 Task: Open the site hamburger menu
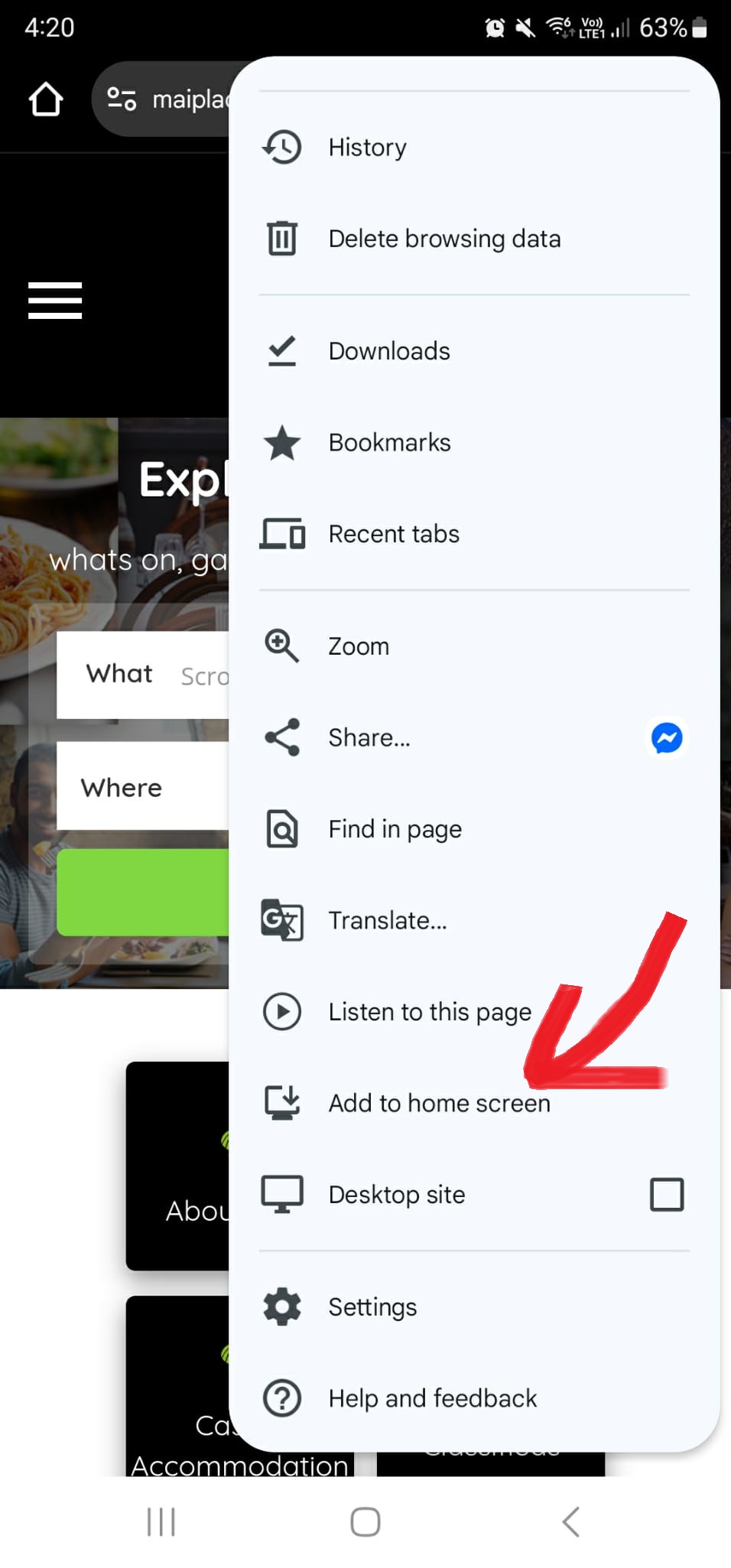point(55,300)
